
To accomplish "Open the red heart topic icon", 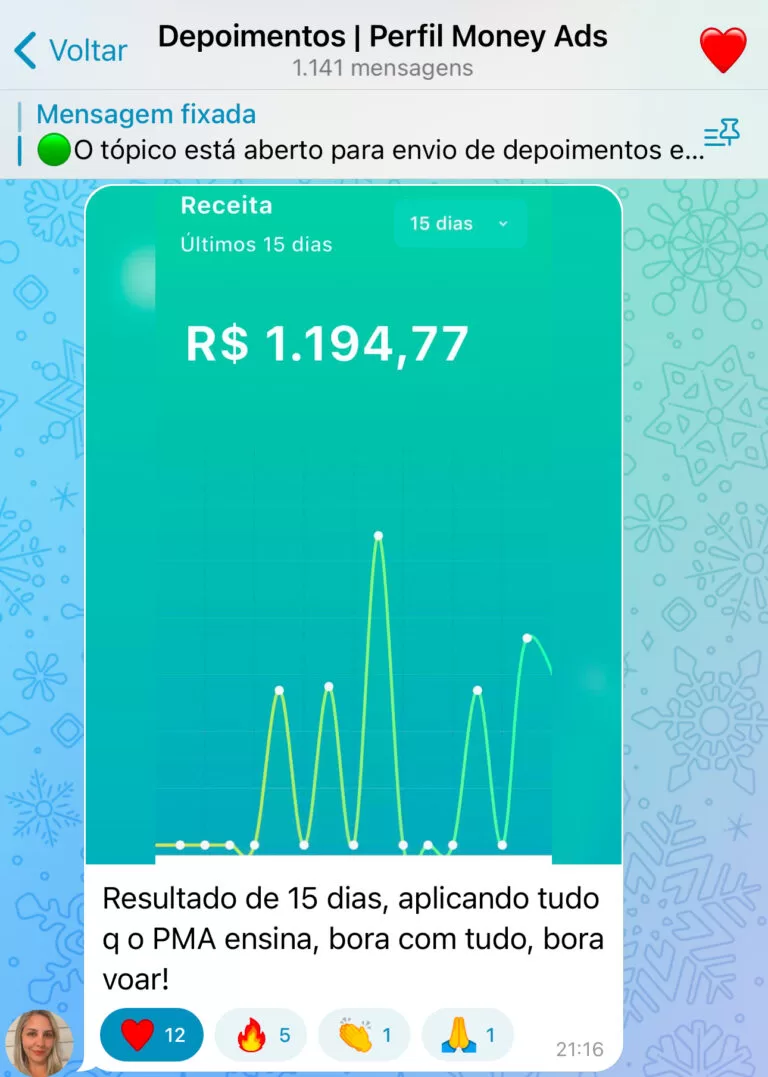I will coord(722,50).
